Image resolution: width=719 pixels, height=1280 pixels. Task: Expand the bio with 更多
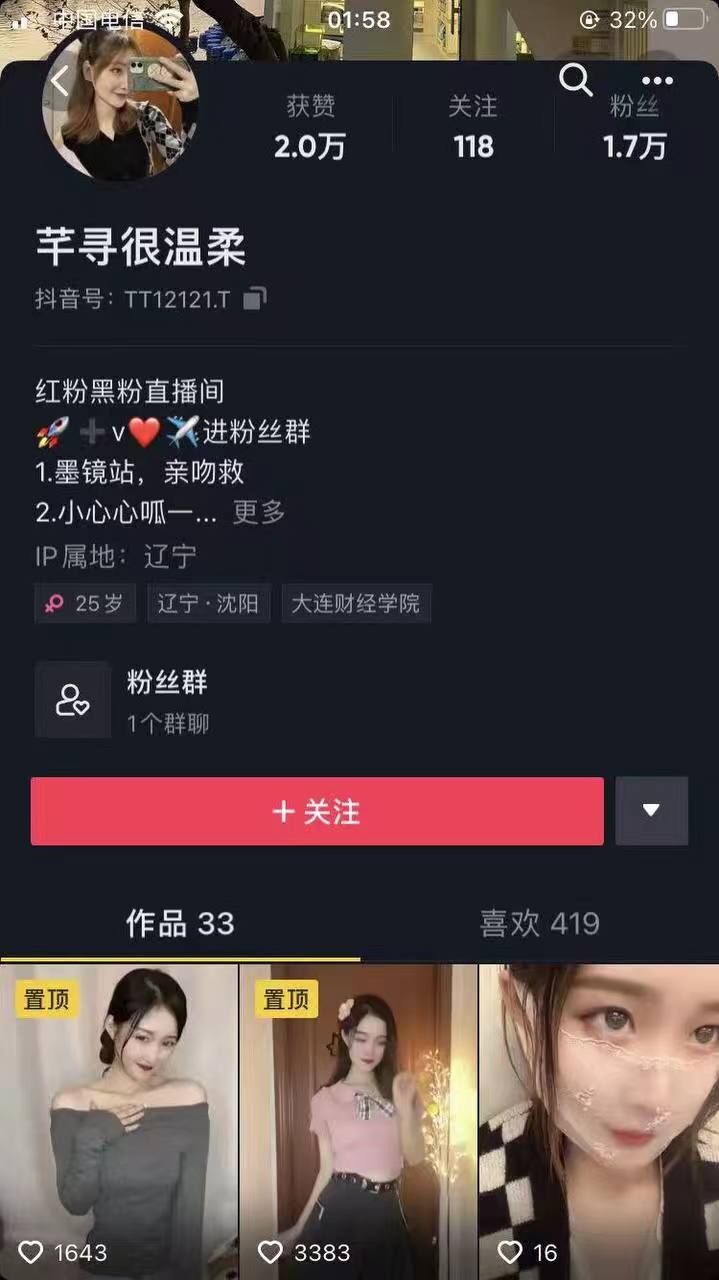[x=259, y=512]
